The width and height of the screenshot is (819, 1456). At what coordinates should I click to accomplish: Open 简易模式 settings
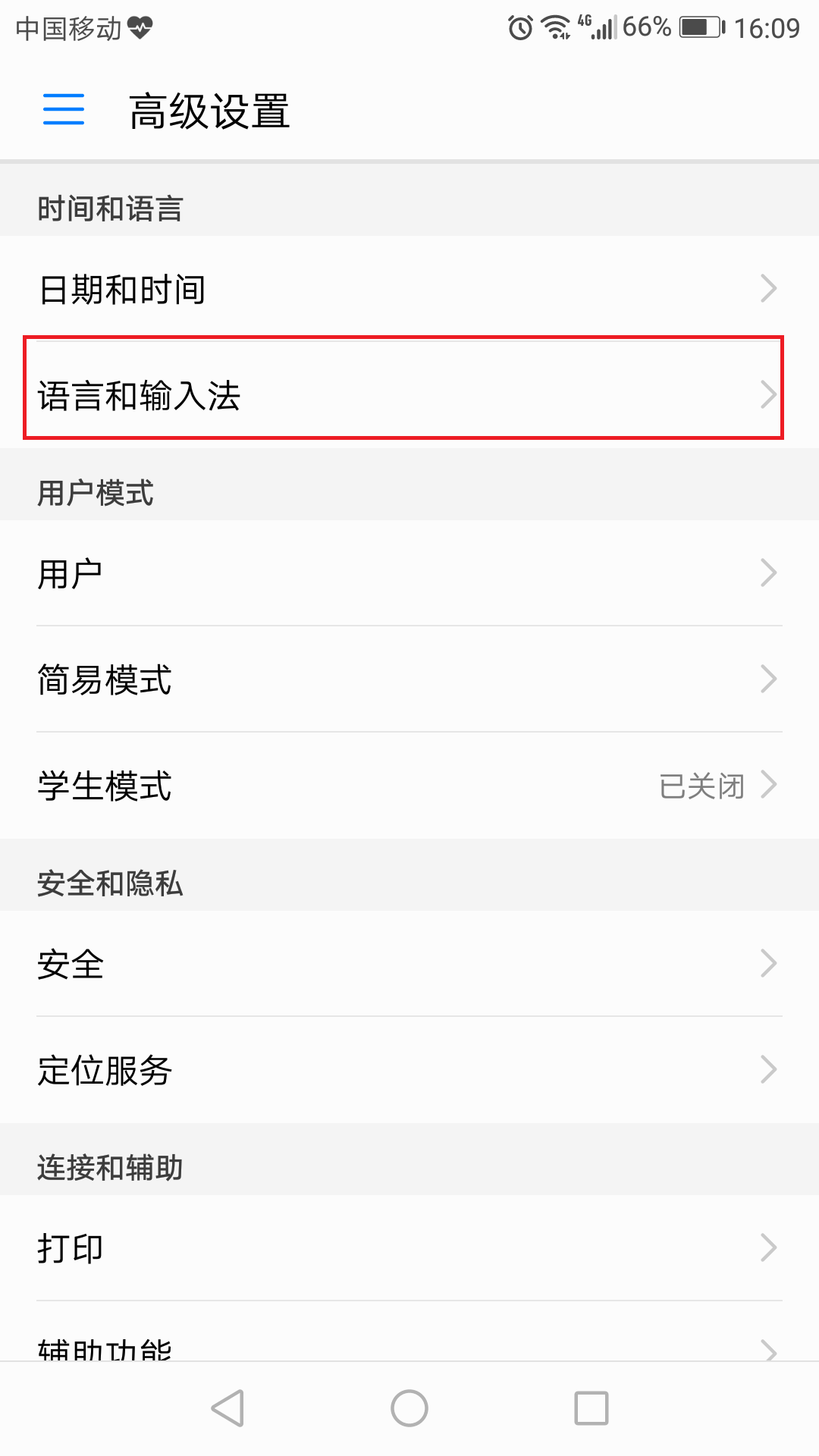coord(409,679)
